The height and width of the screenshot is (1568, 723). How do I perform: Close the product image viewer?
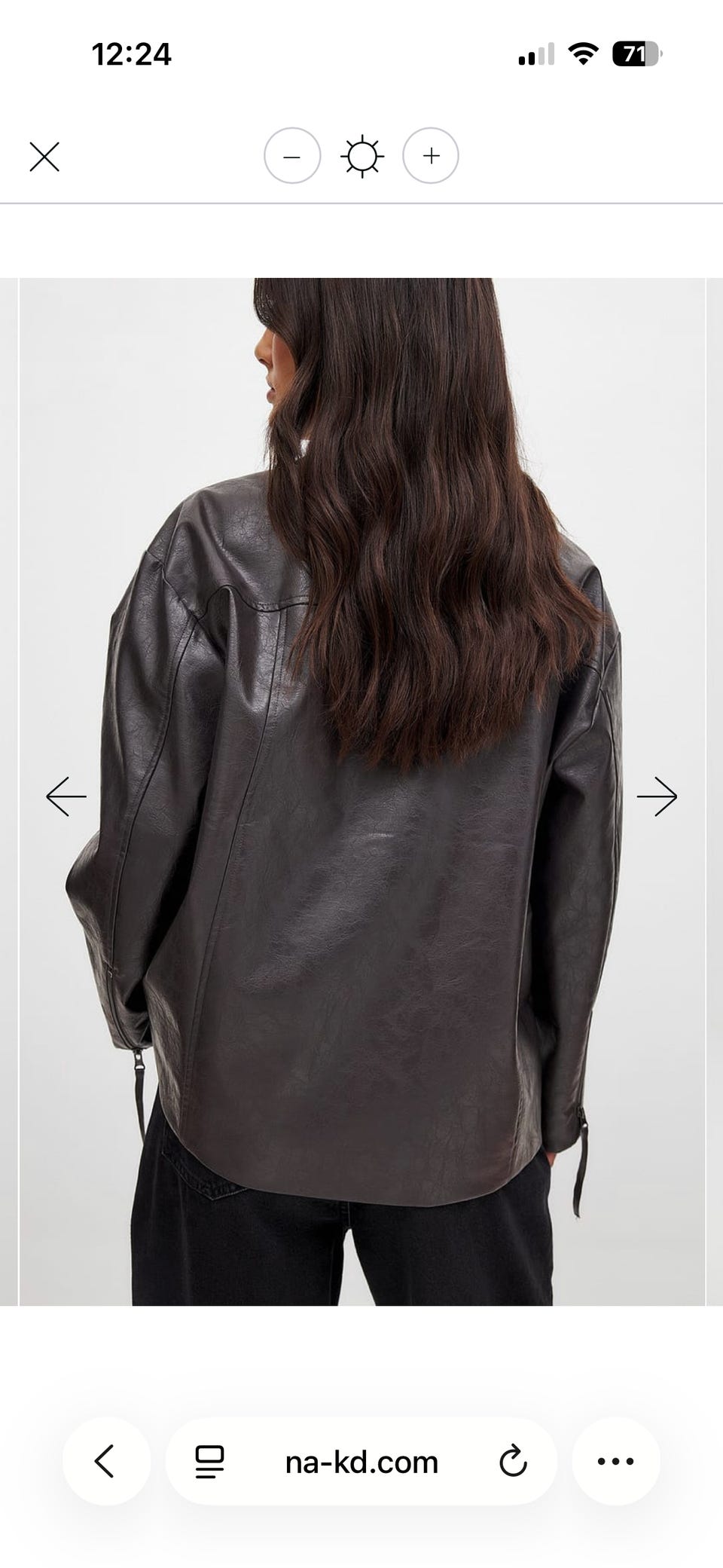[x=44, y=157]
